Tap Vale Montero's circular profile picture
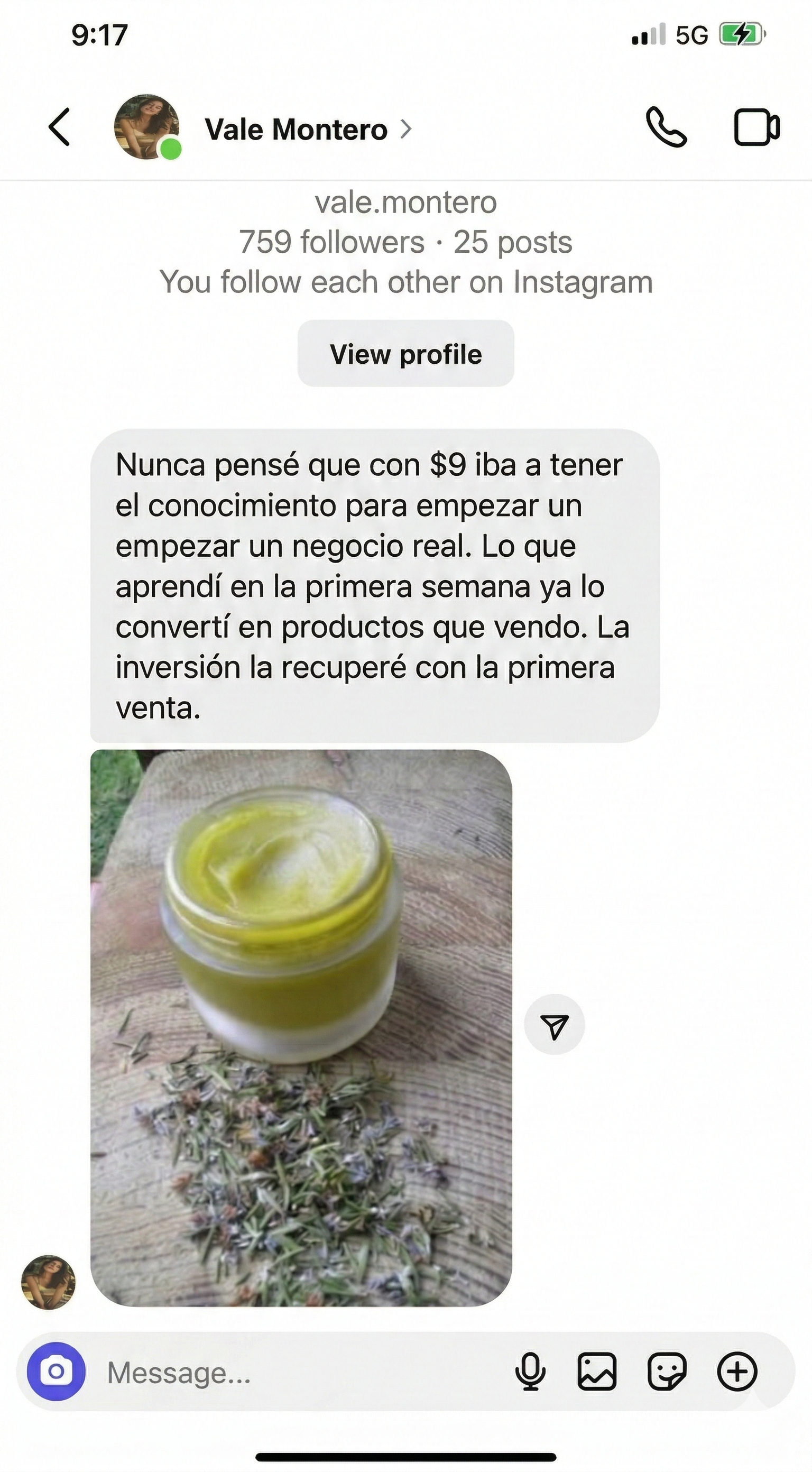Viewport: 812px width, 1472px height. point(147,127)
